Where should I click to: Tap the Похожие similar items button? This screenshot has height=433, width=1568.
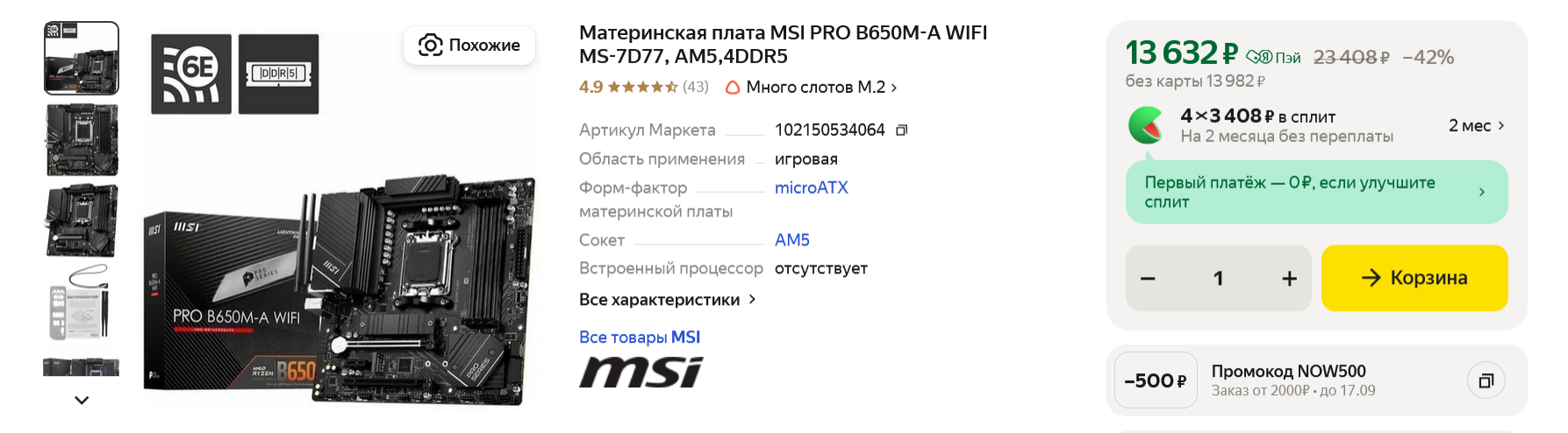click(469, 46)
